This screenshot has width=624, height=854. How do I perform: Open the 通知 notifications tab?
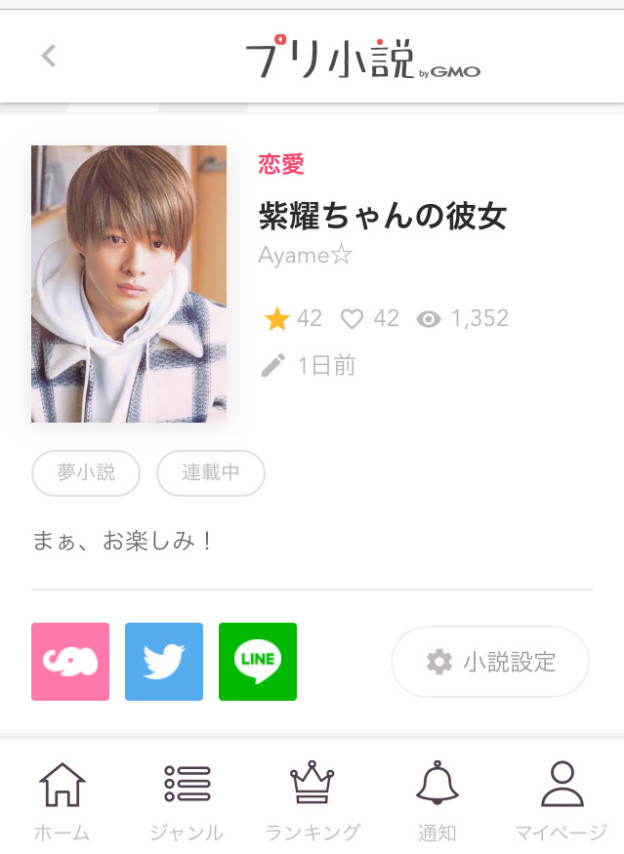coord(437,800)
